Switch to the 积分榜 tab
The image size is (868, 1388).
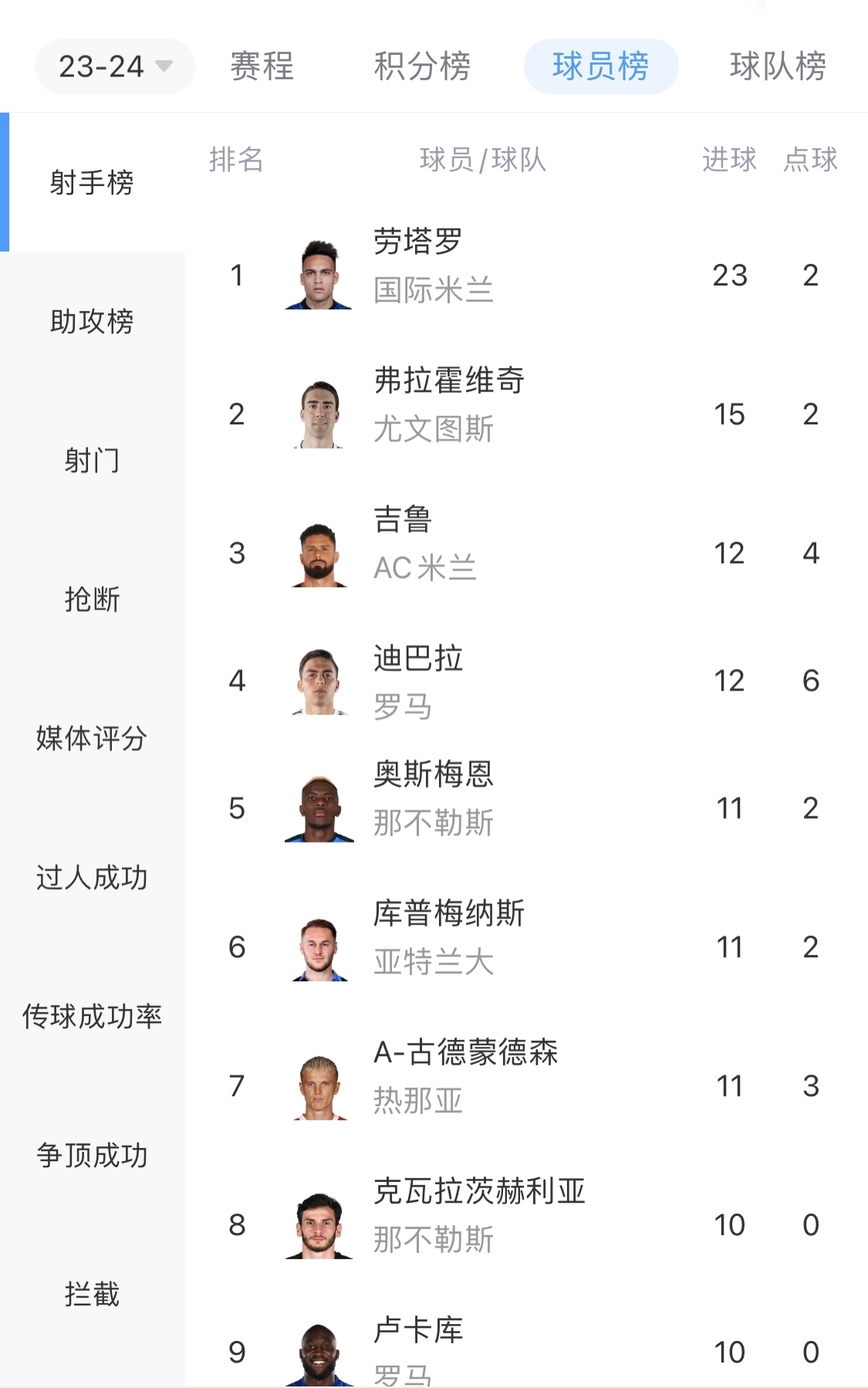point(422,66)
